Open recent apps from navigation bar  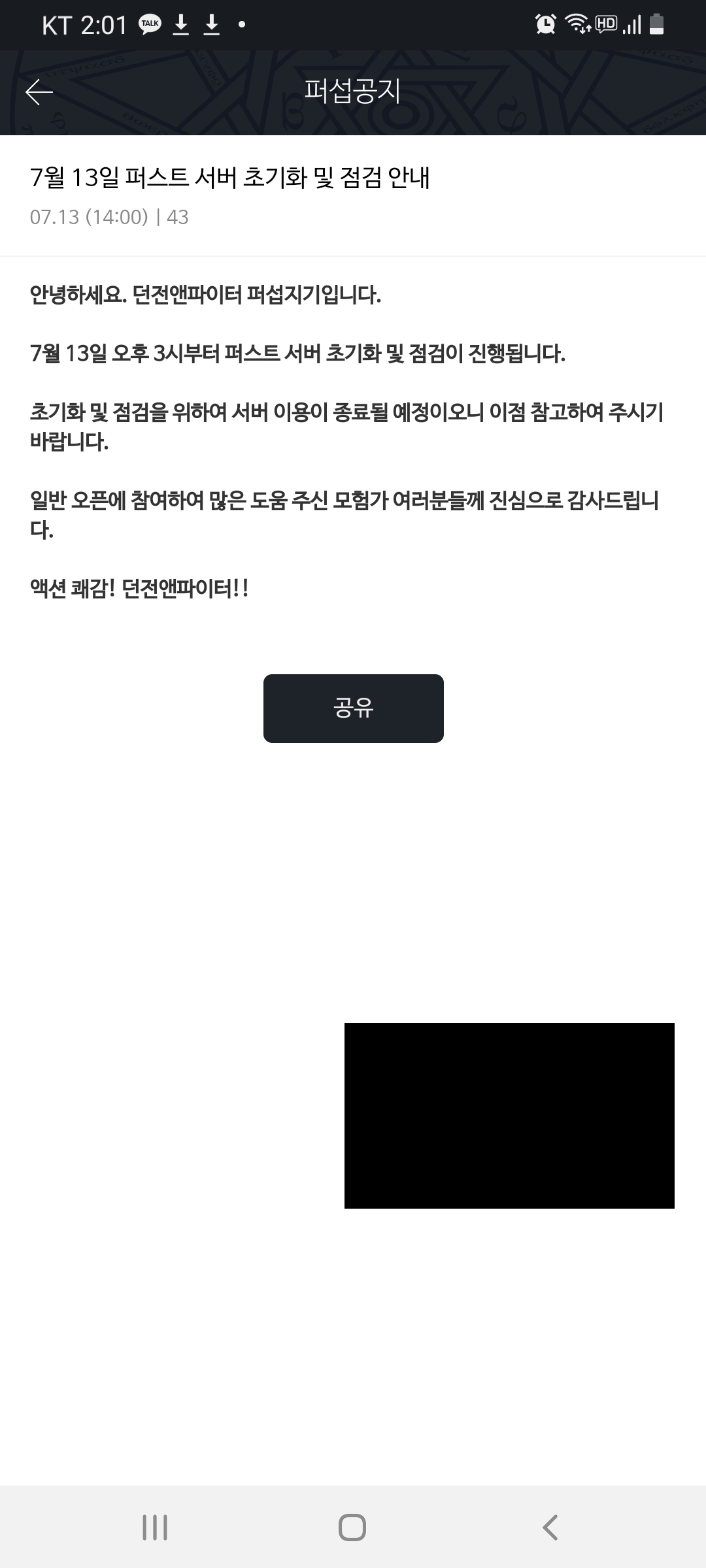[155, 1527]
